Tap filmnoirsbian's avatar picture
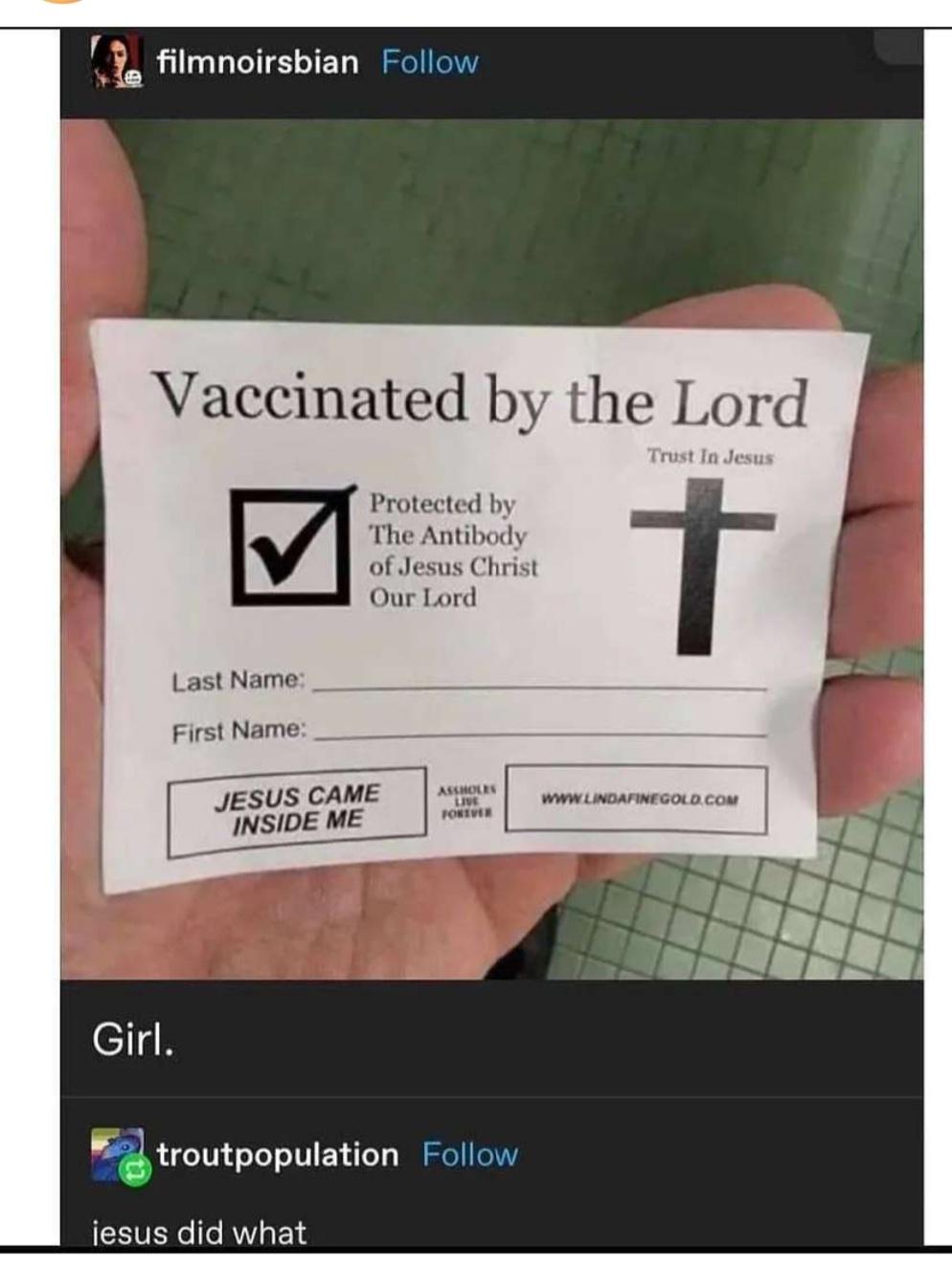Image resolution: width=952 pixels, height=1269 pixels. click(x=117, y=62)
